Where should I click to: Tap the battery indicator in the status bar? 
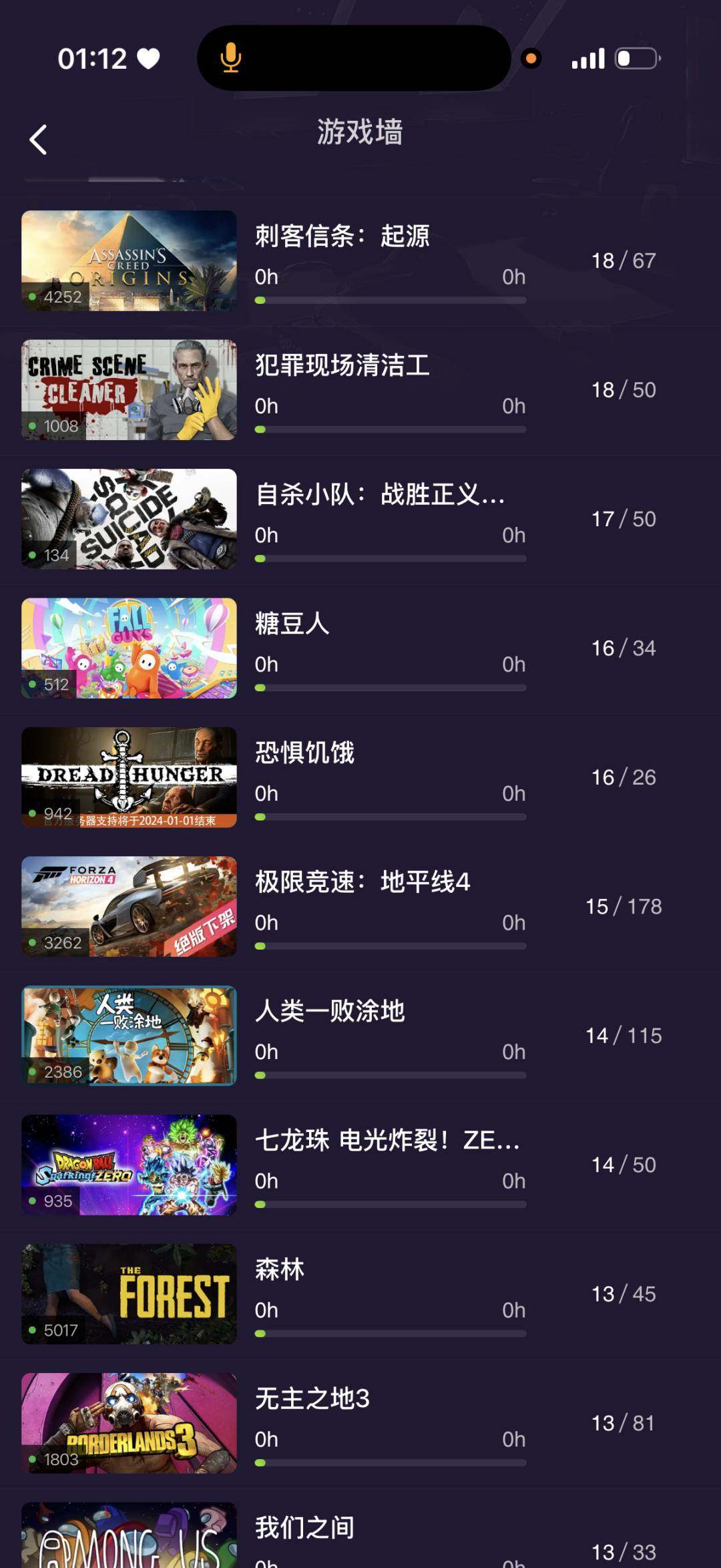pos(636,59)
